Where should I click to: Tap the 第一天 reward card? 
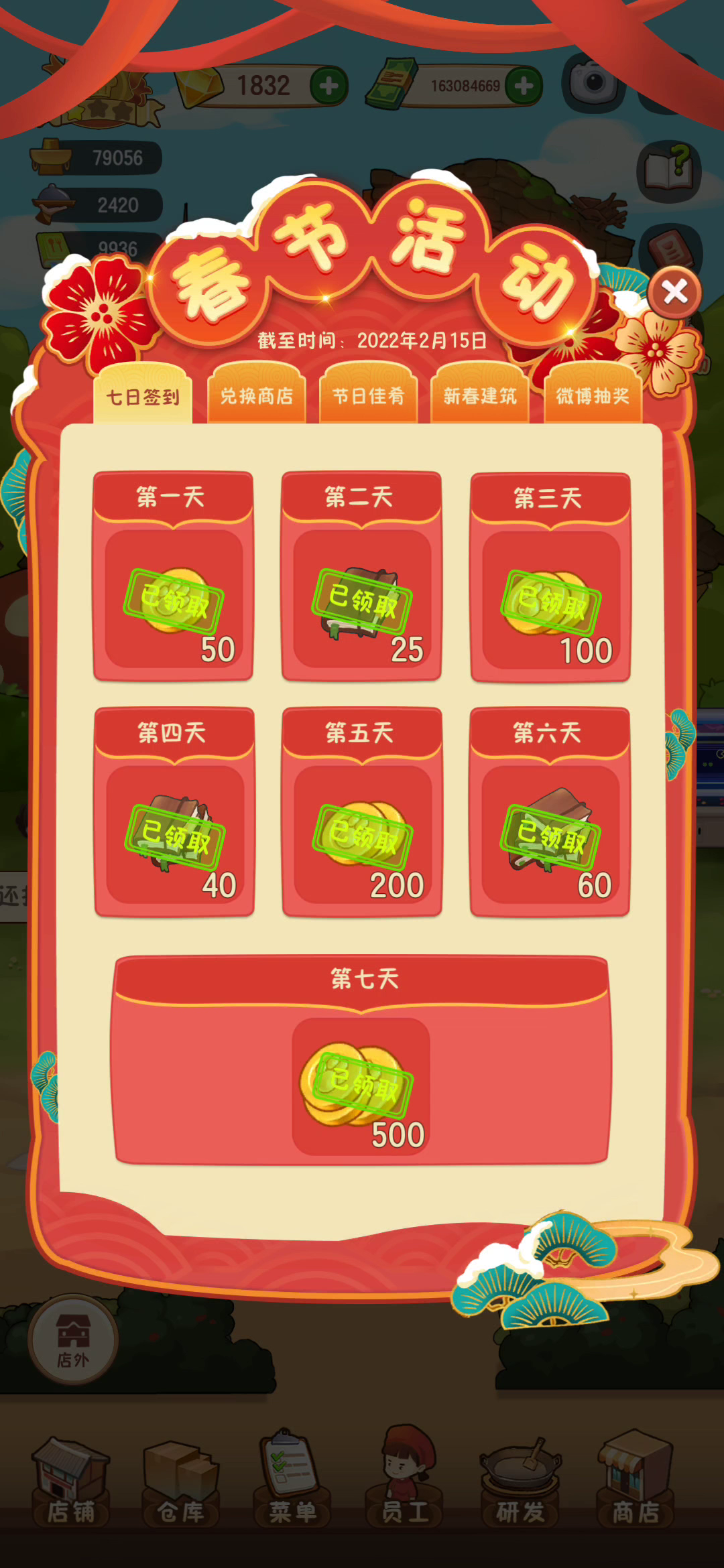point(173,576)
